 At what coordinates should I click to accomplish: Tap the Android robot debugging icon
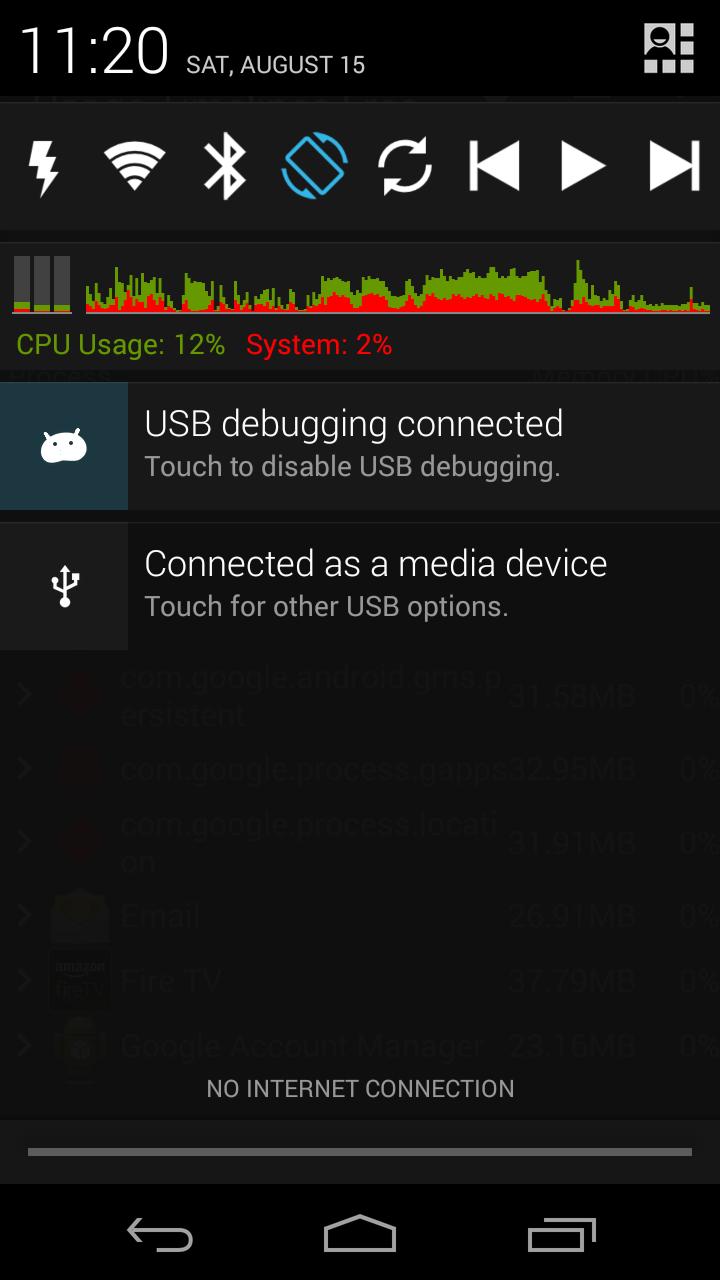point(63,444)
